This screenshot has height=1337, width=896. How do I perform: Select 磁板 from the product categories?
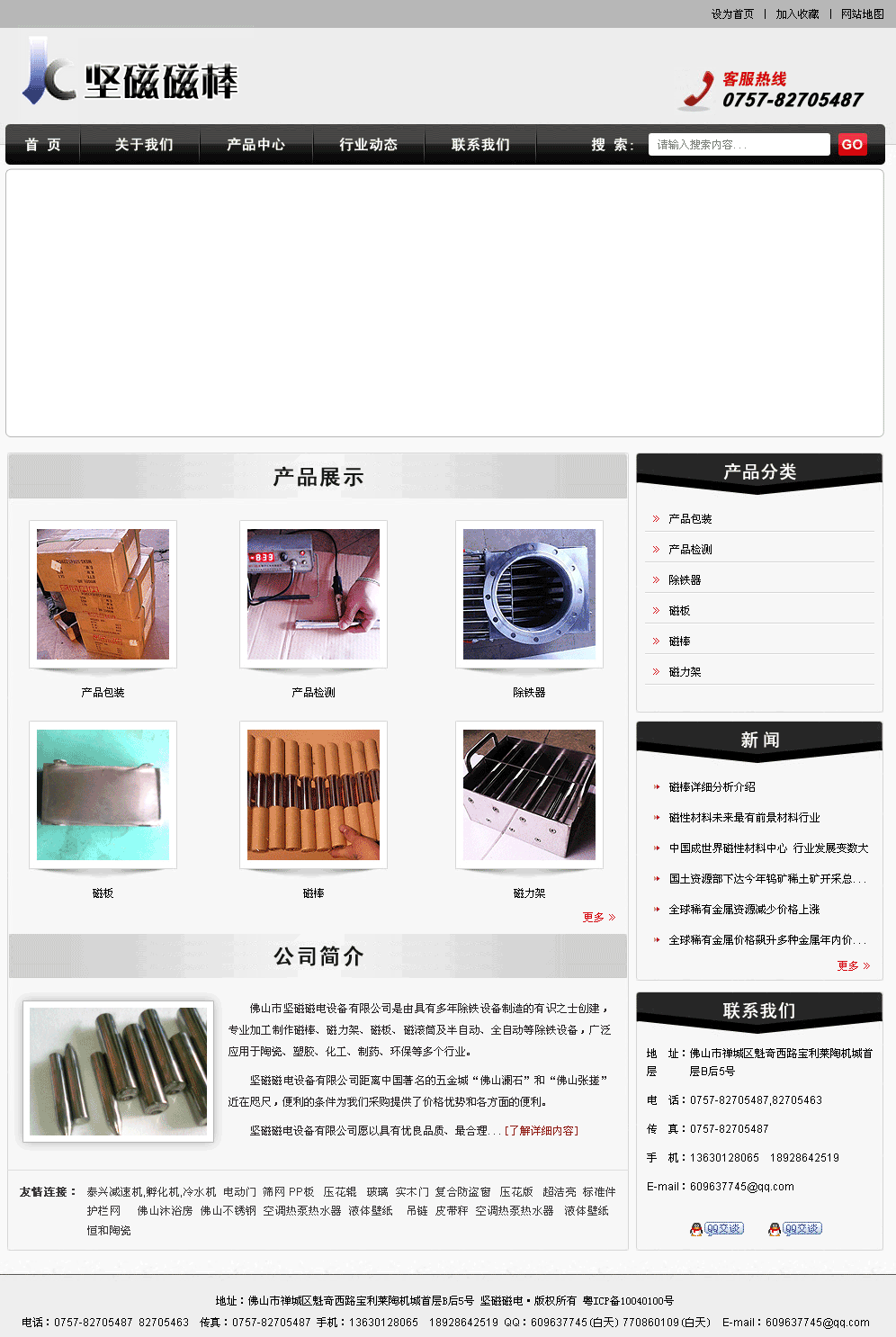(679, 611)
